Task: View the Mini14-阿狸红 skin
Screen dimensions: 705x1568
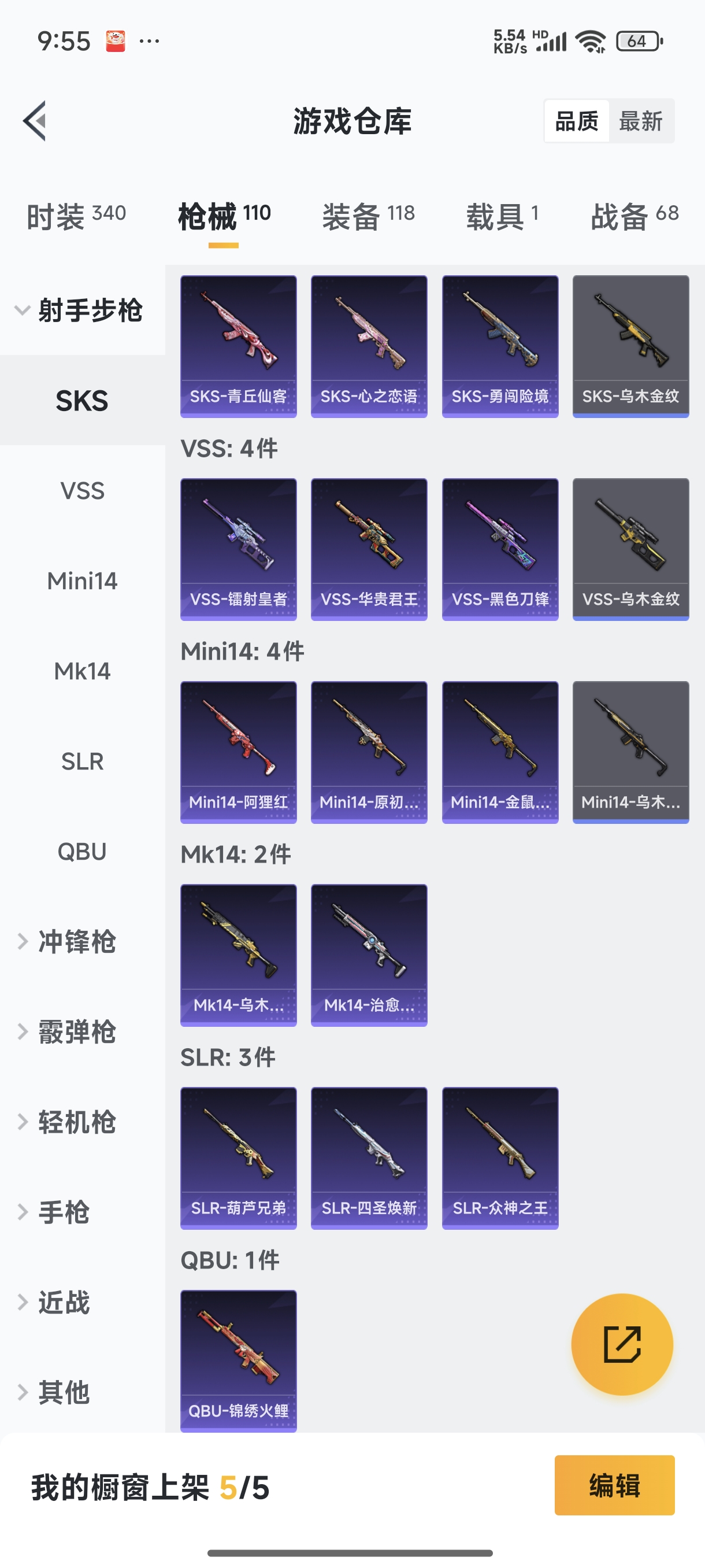Action: 239,751
